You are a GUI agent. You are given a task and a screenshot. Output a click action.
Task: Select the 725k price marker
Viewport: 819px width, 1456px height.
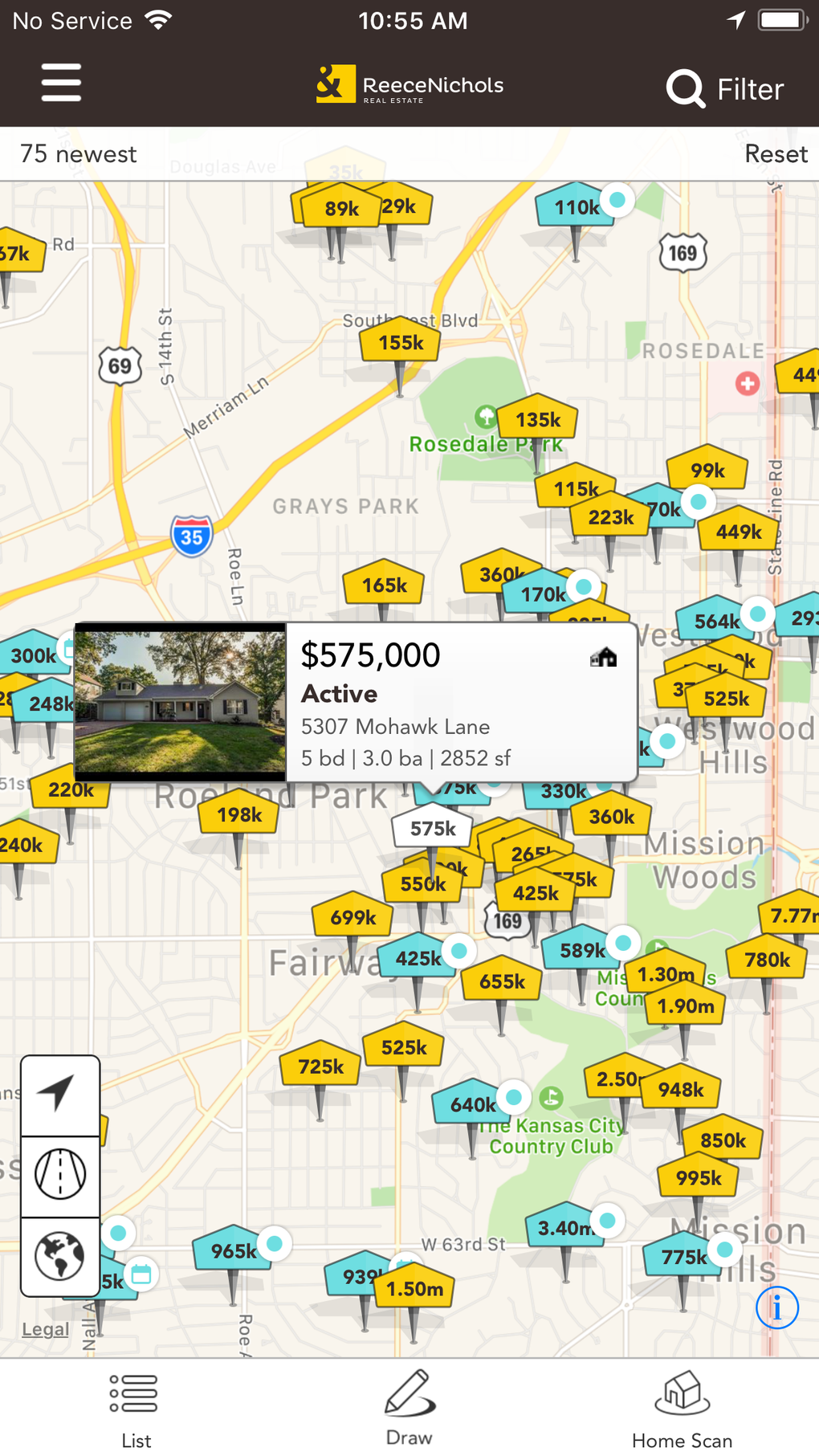coord(321,1067)
